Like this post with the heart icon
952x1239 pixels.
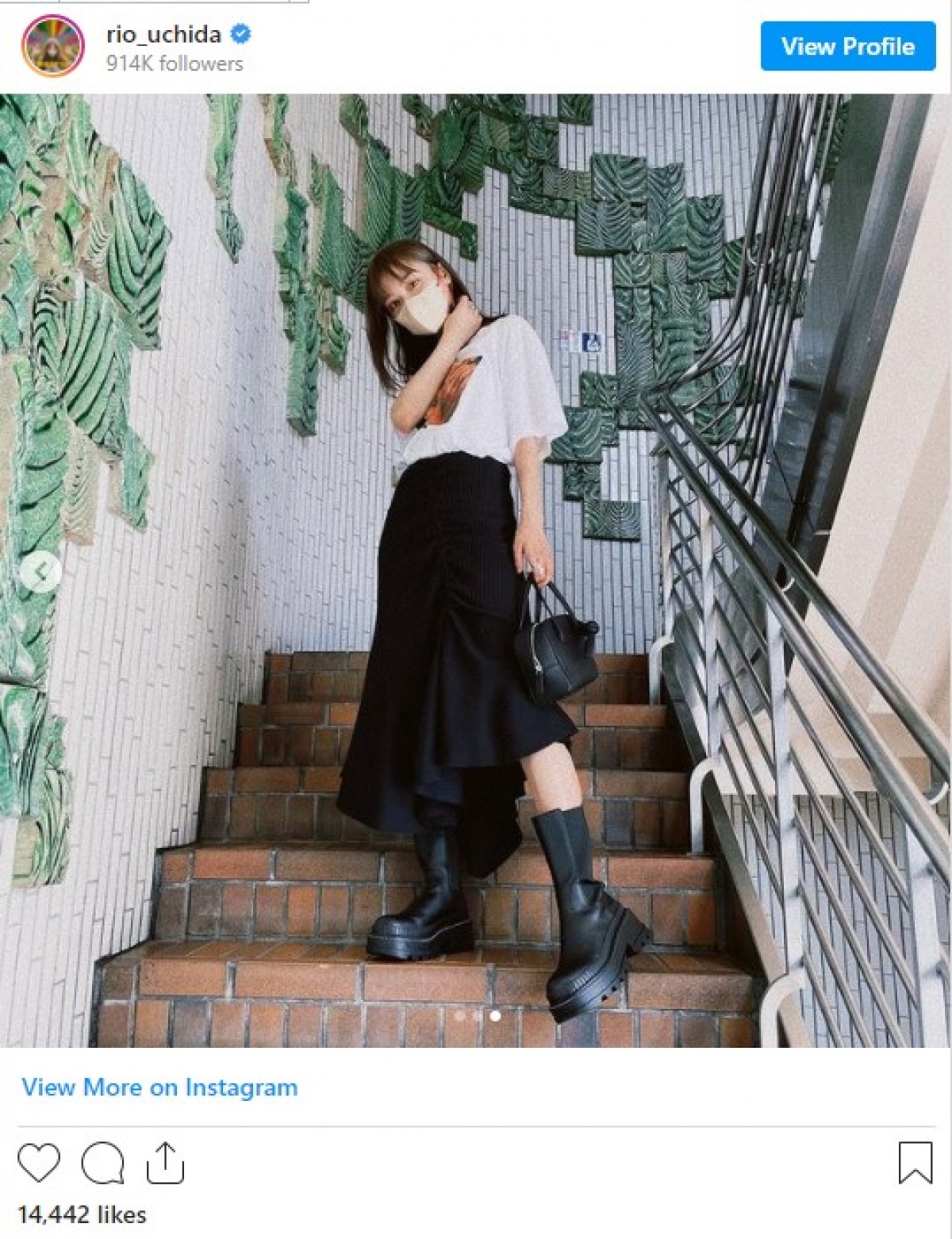pyautogui.click(x=39, y=1164)
